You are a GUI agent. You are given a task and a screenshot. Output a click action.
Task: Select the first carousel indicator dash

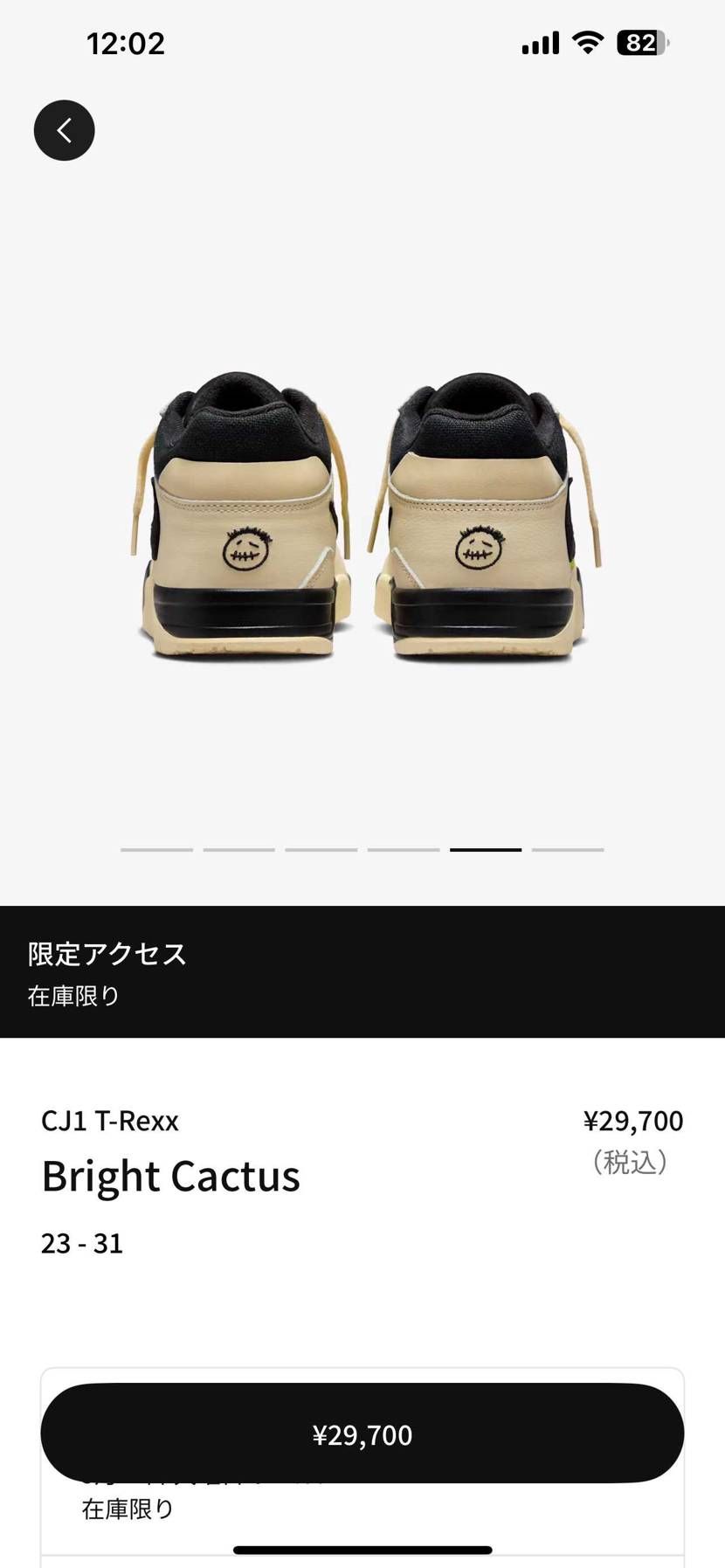(157, 848)
